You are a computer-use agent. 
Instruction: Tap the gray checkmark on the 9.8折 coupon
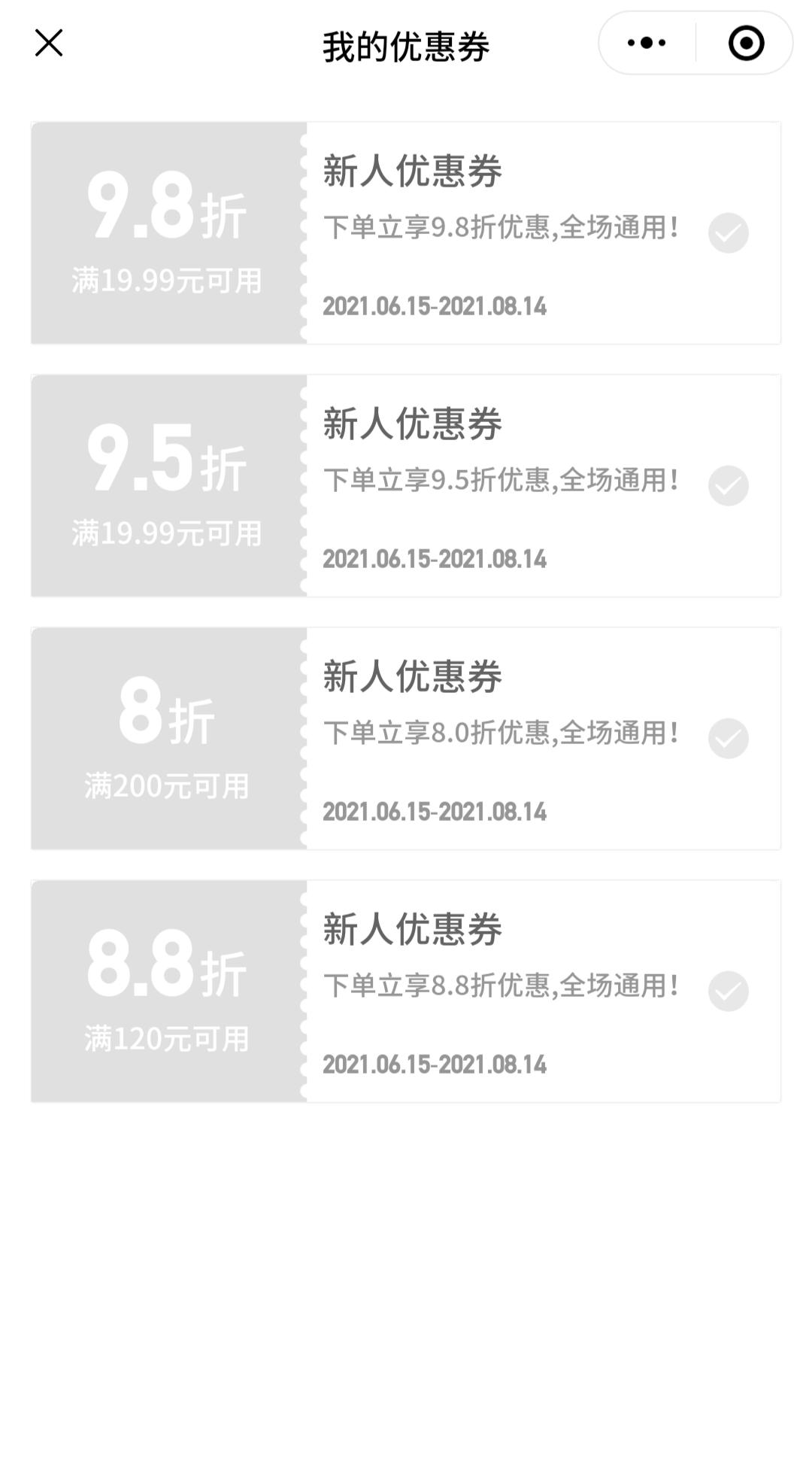coord(728,233)
